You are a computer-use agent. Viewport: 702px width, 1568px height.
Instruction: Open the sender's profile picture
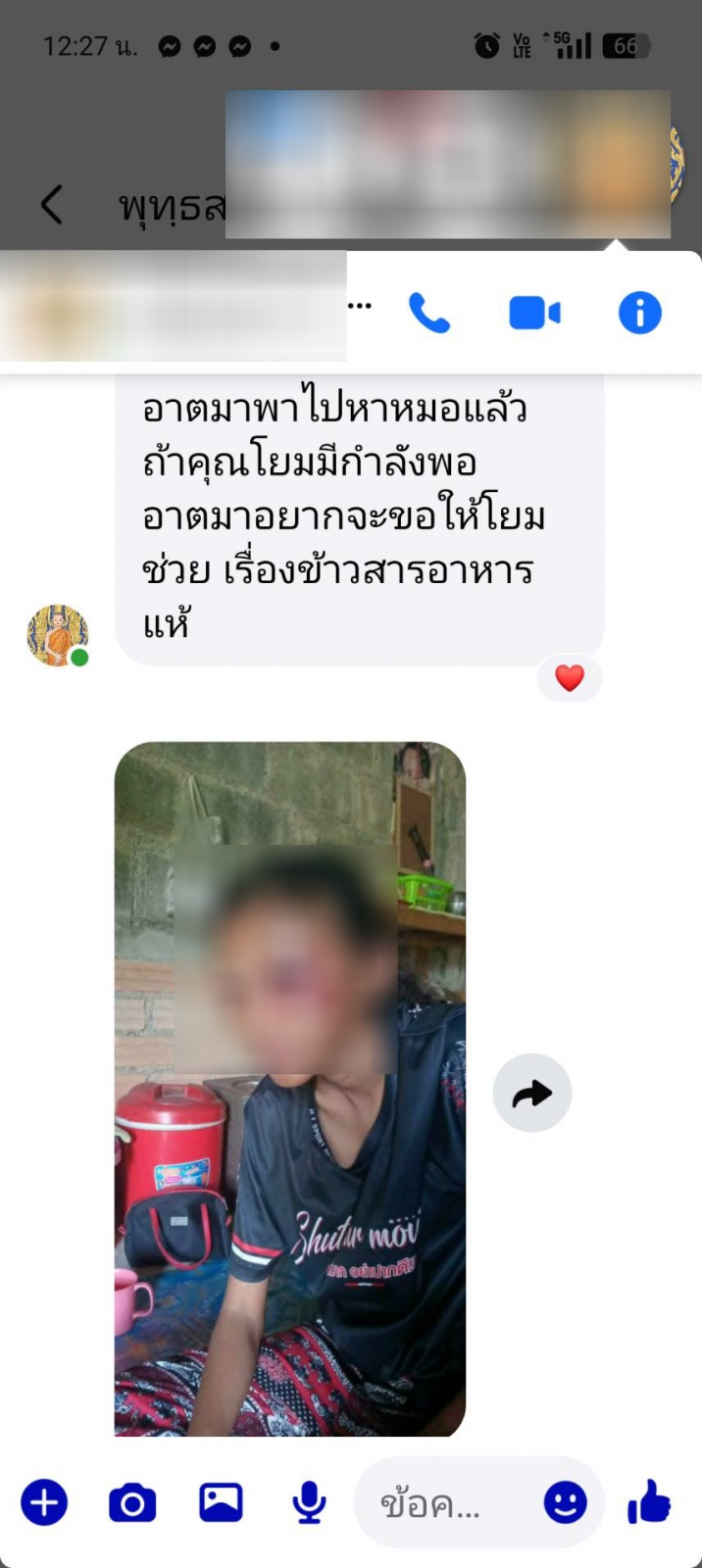pos(58,636)
